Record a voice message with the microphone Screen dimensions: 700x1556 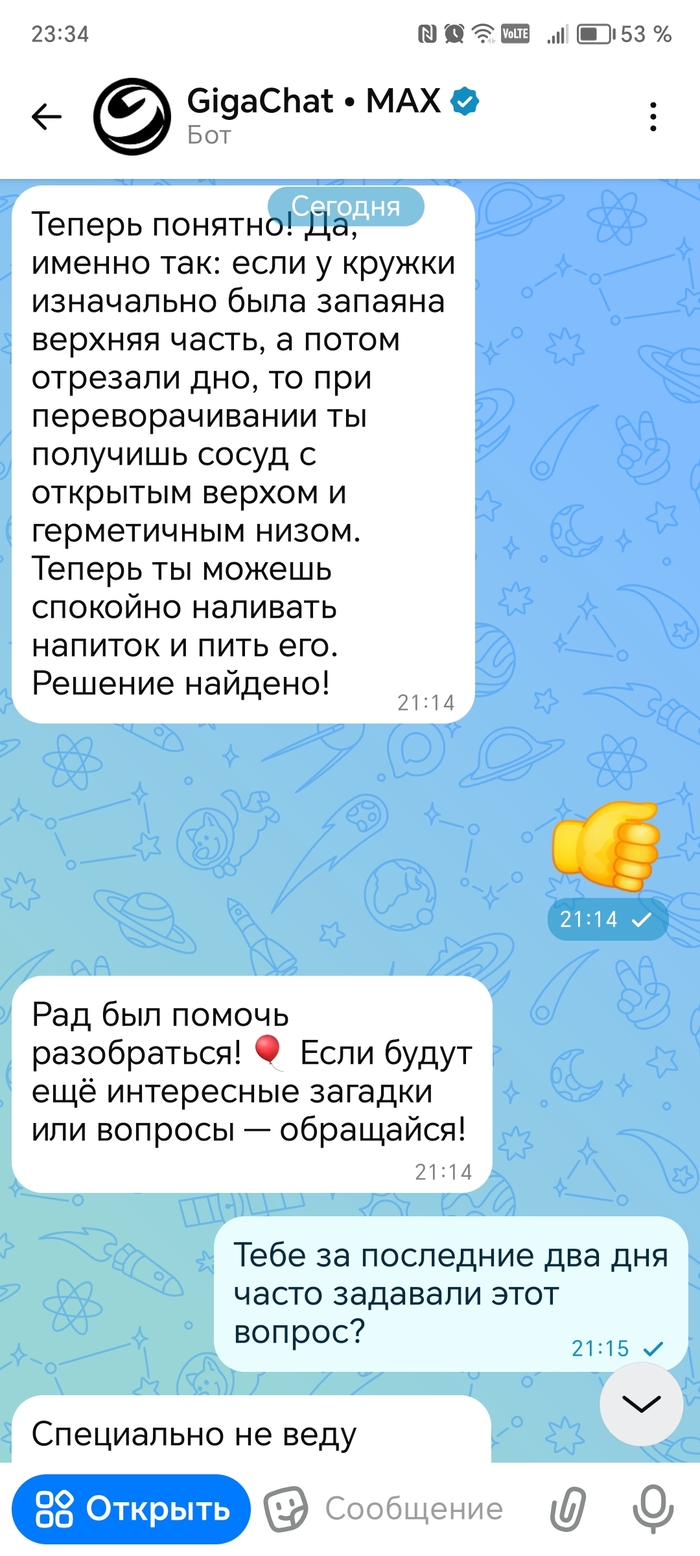tap(654, 1508)
